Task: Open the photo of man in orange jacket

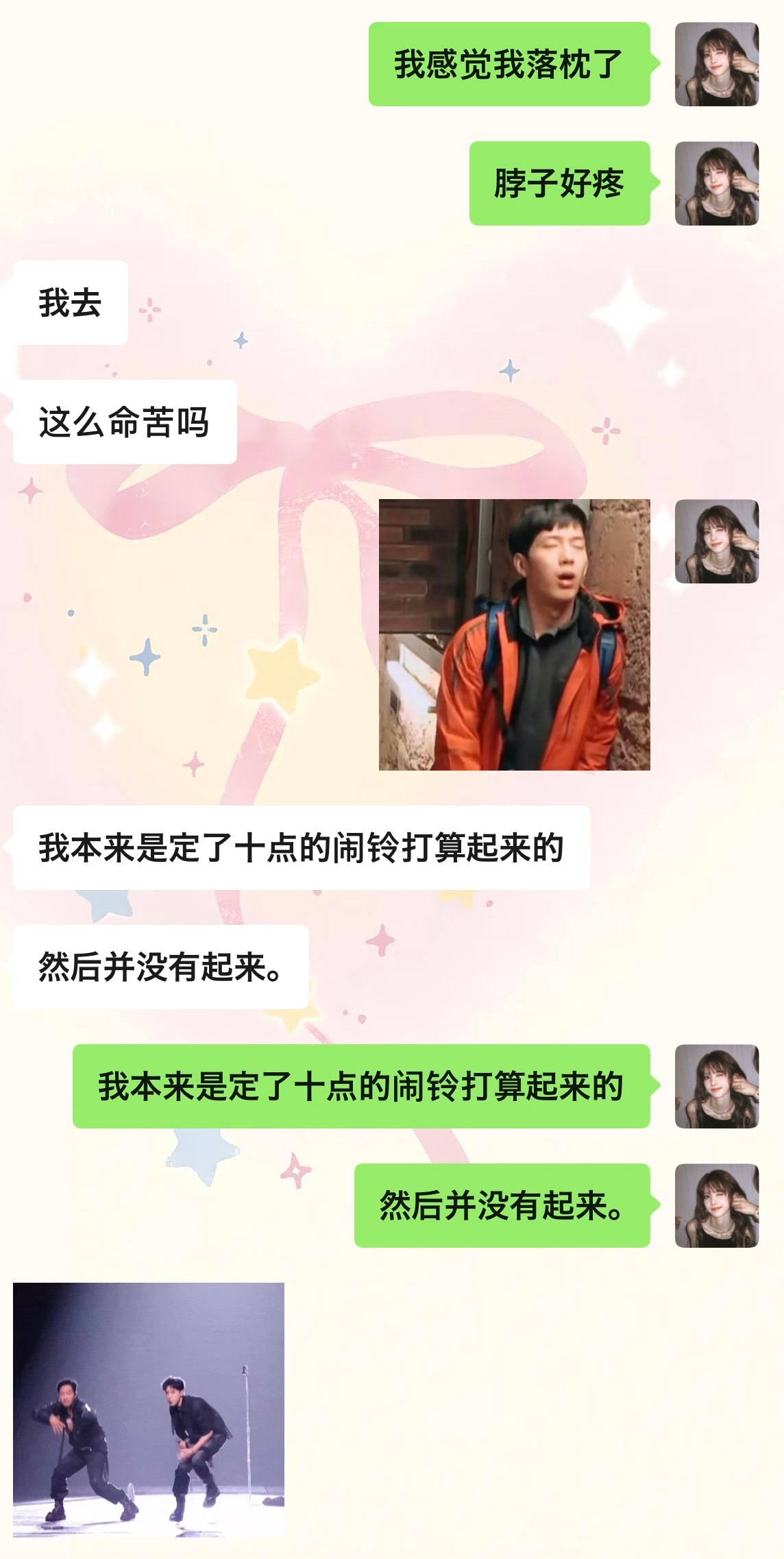Action: pyautogui.click(x=514, y=634)
